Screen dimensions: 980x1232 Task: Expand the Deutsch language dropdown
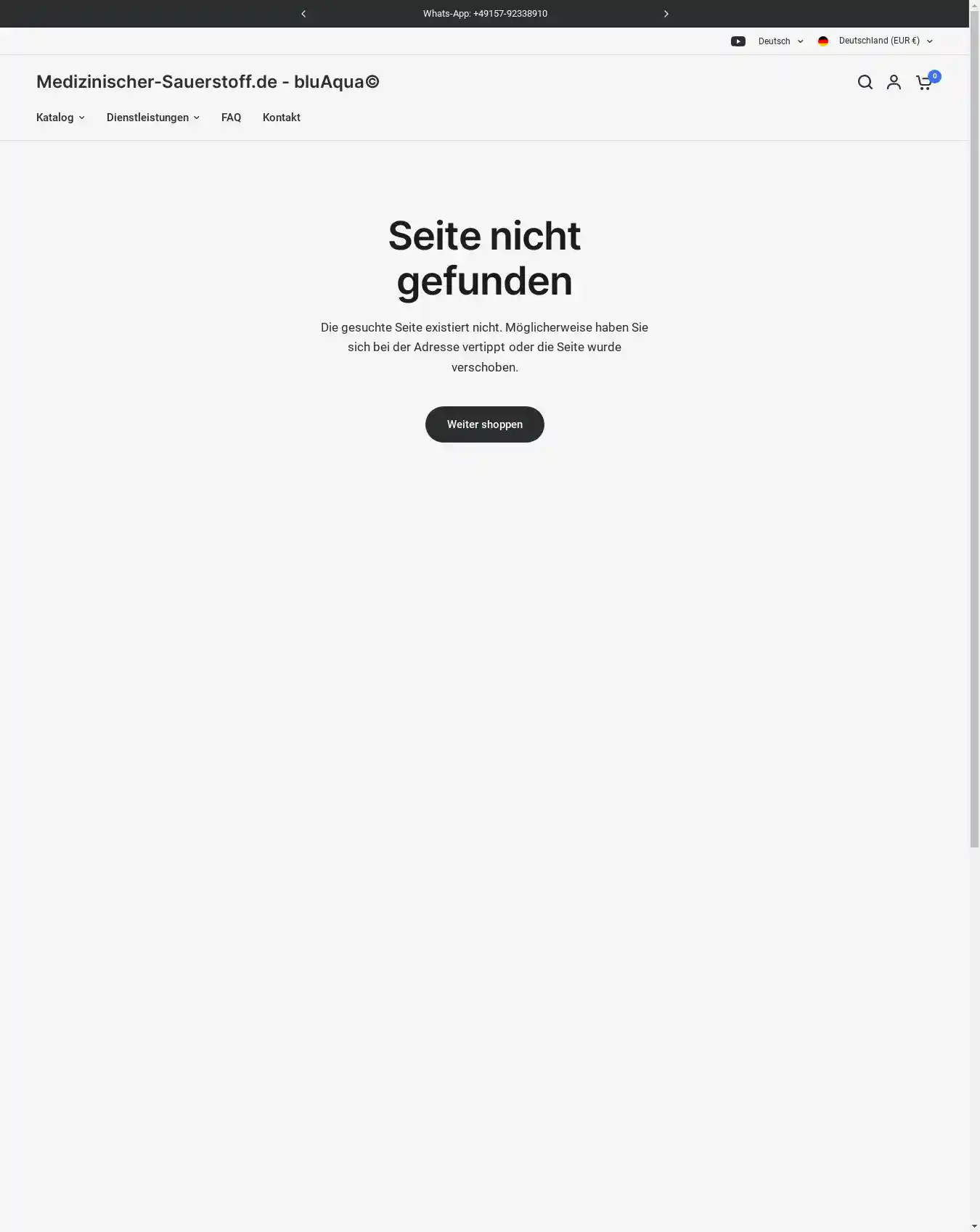[x=780, y=41]
